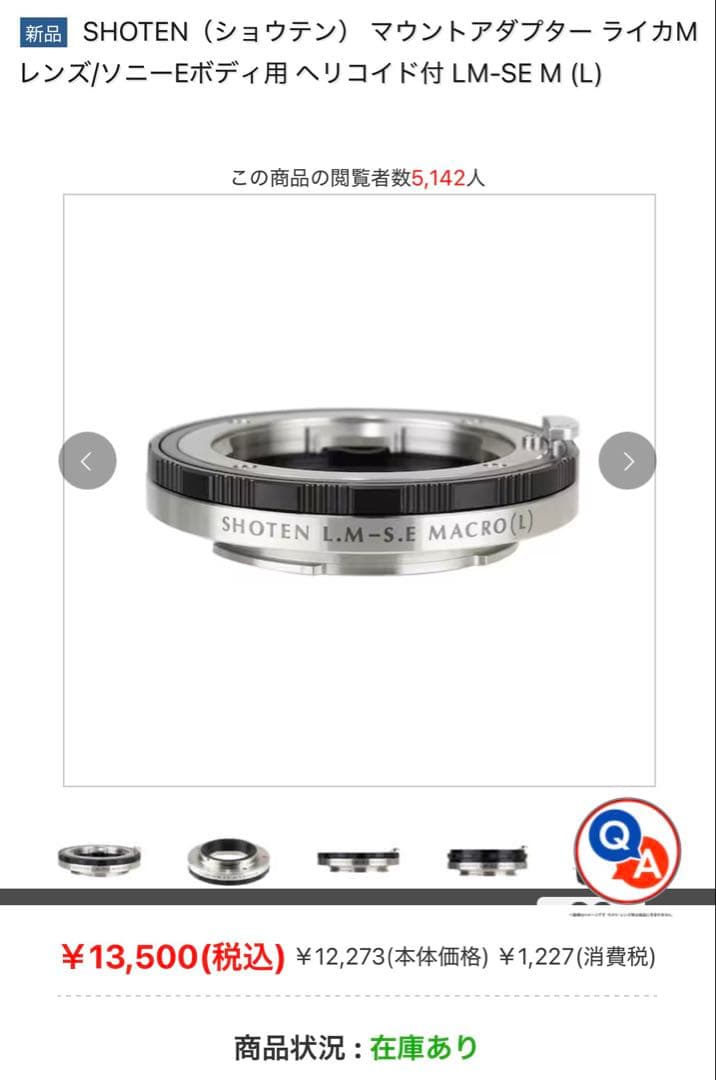
Task: Show the previous product image
Action: (88, 461)
